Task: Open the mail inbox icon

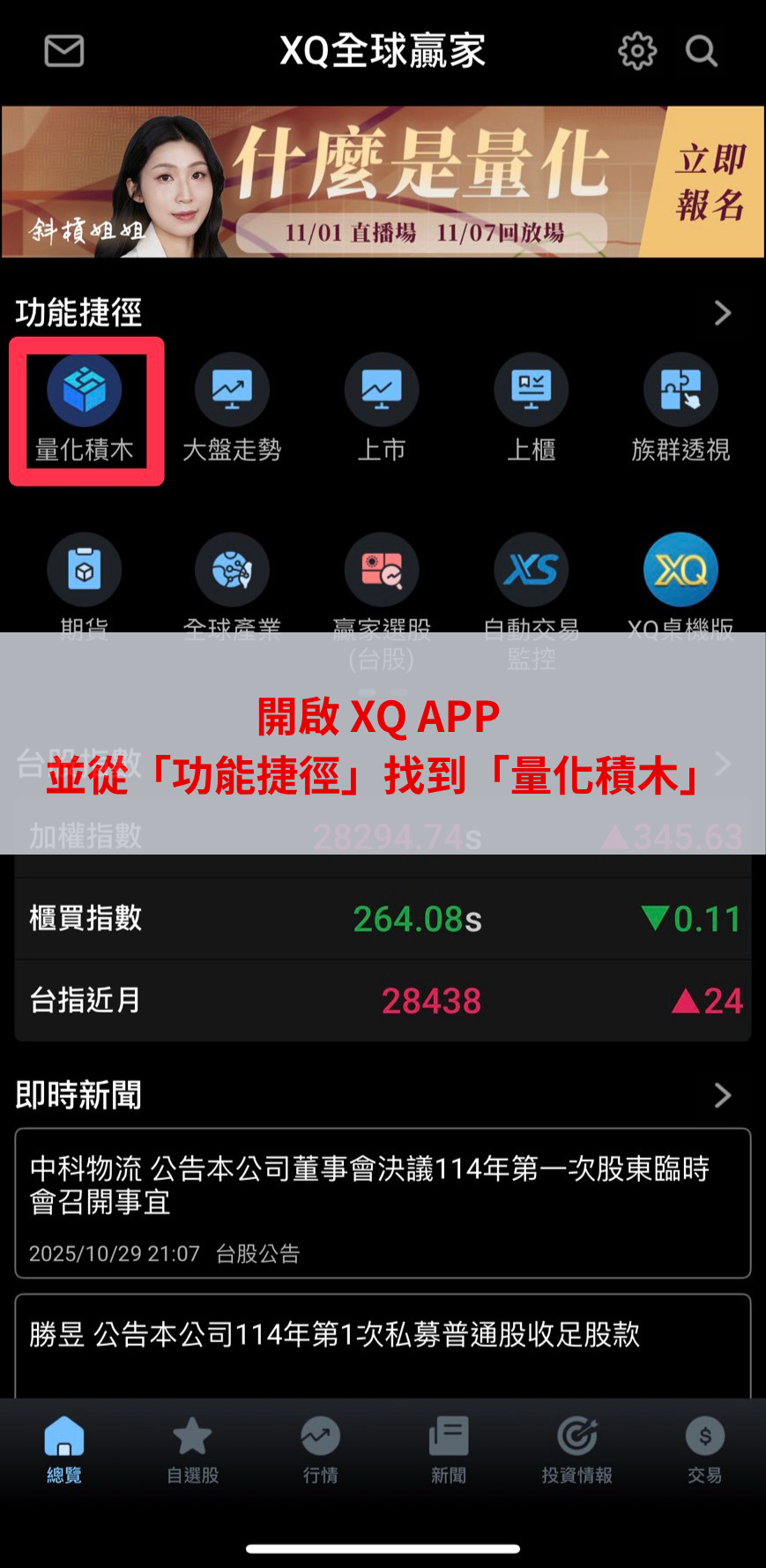Action: tap(64, 51)
